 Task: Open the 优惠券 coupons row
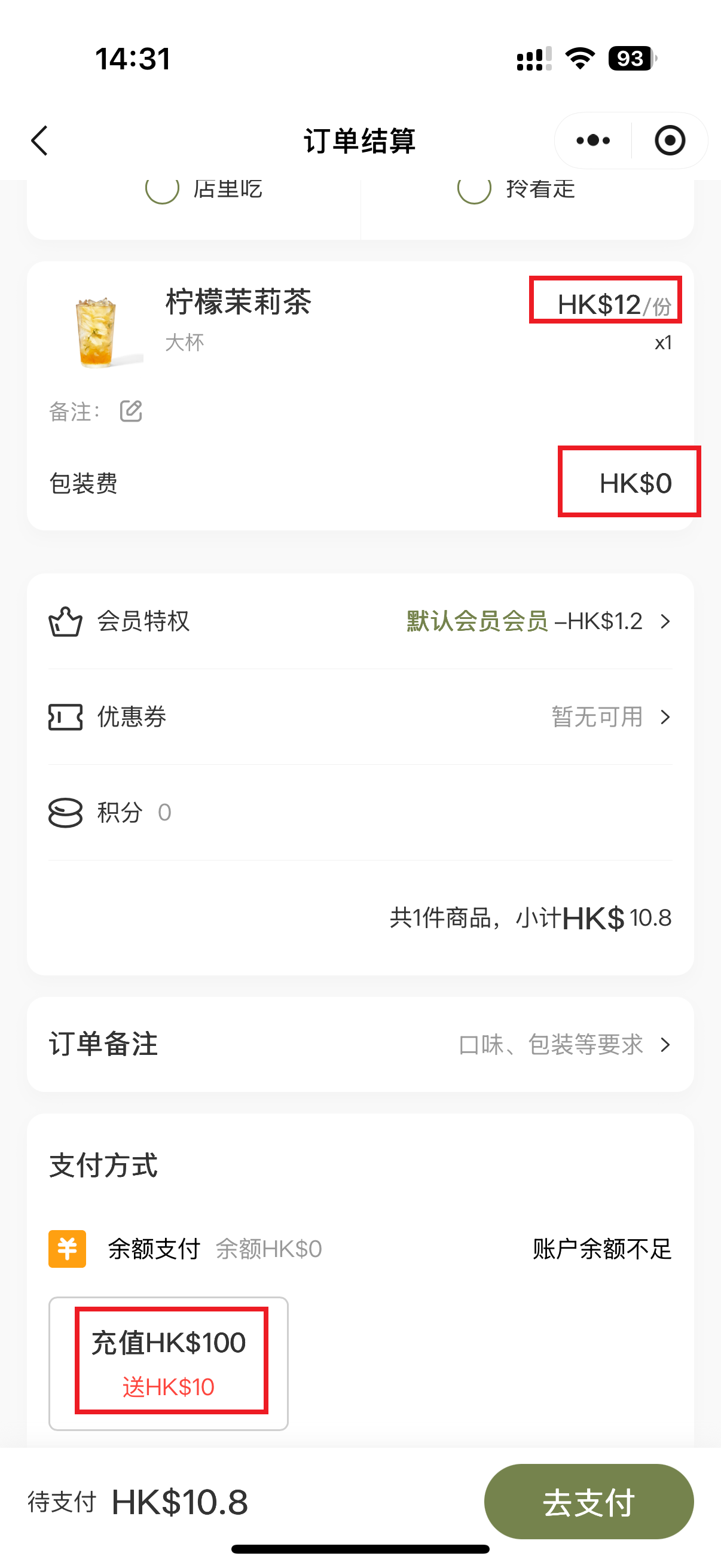point(360,717)
